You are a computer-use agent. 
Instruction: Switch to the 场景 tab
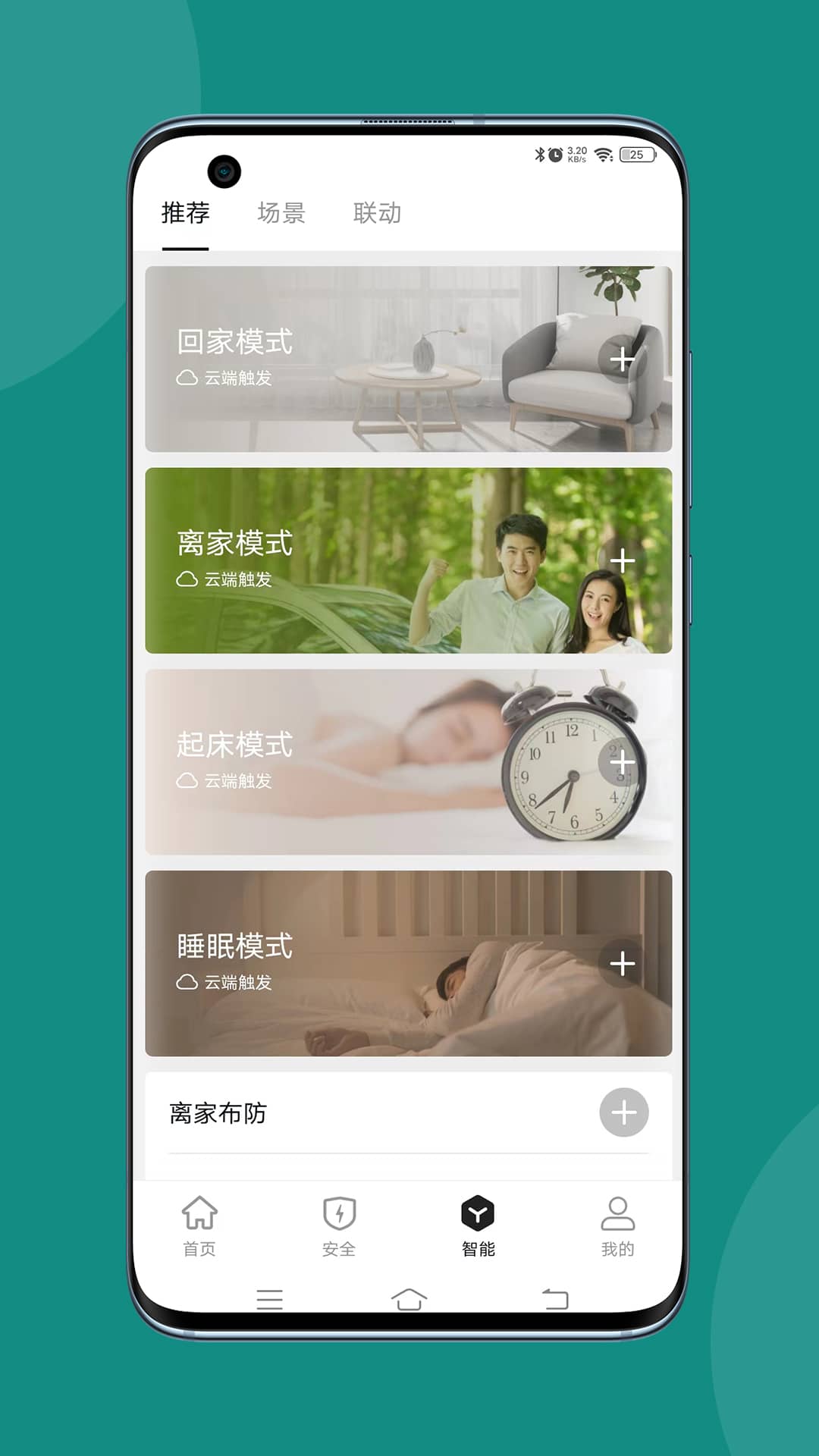pos(282,215)
